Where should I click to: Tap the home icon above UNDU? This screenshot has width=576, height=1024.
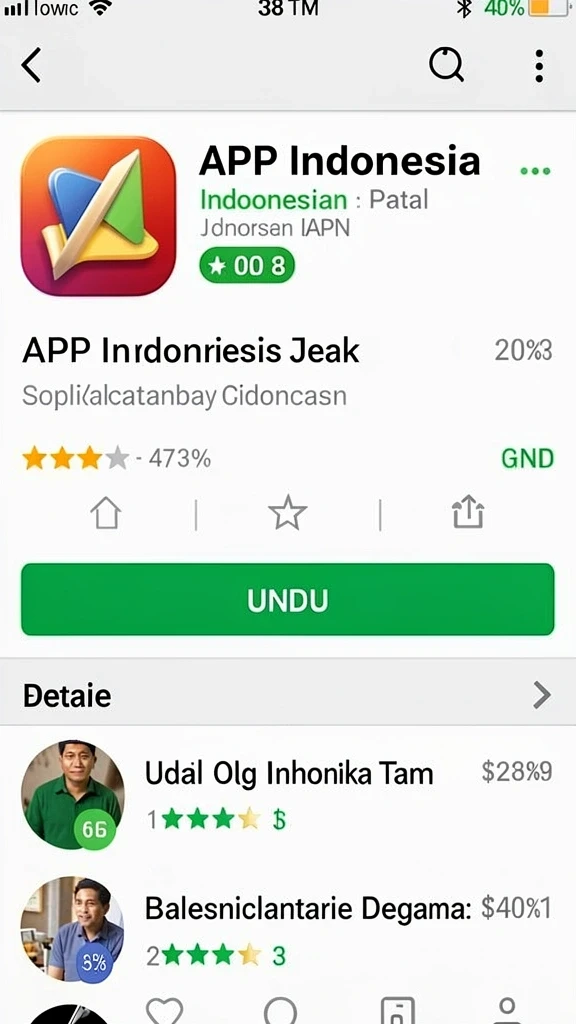click(106, 513)
